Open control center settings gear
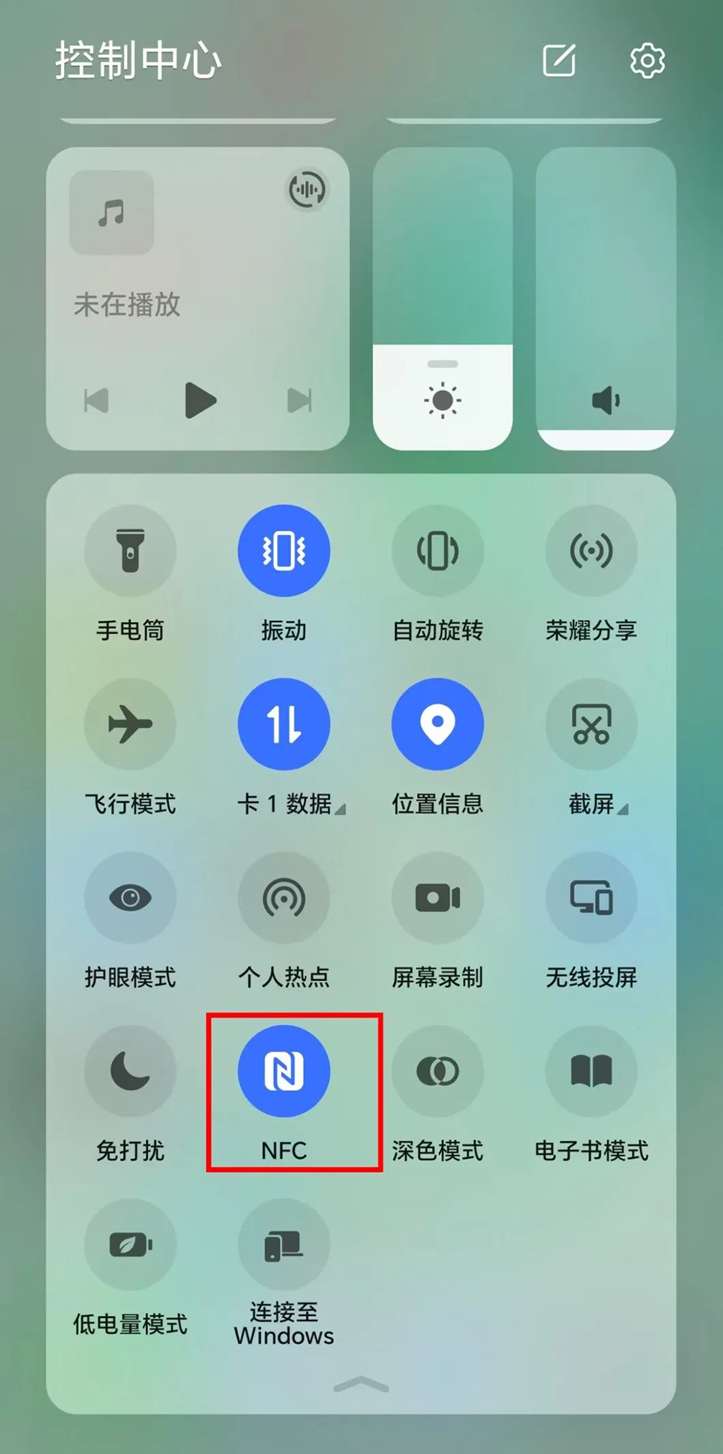Viewport: 723px width, 1454px height. pos(647,61)
